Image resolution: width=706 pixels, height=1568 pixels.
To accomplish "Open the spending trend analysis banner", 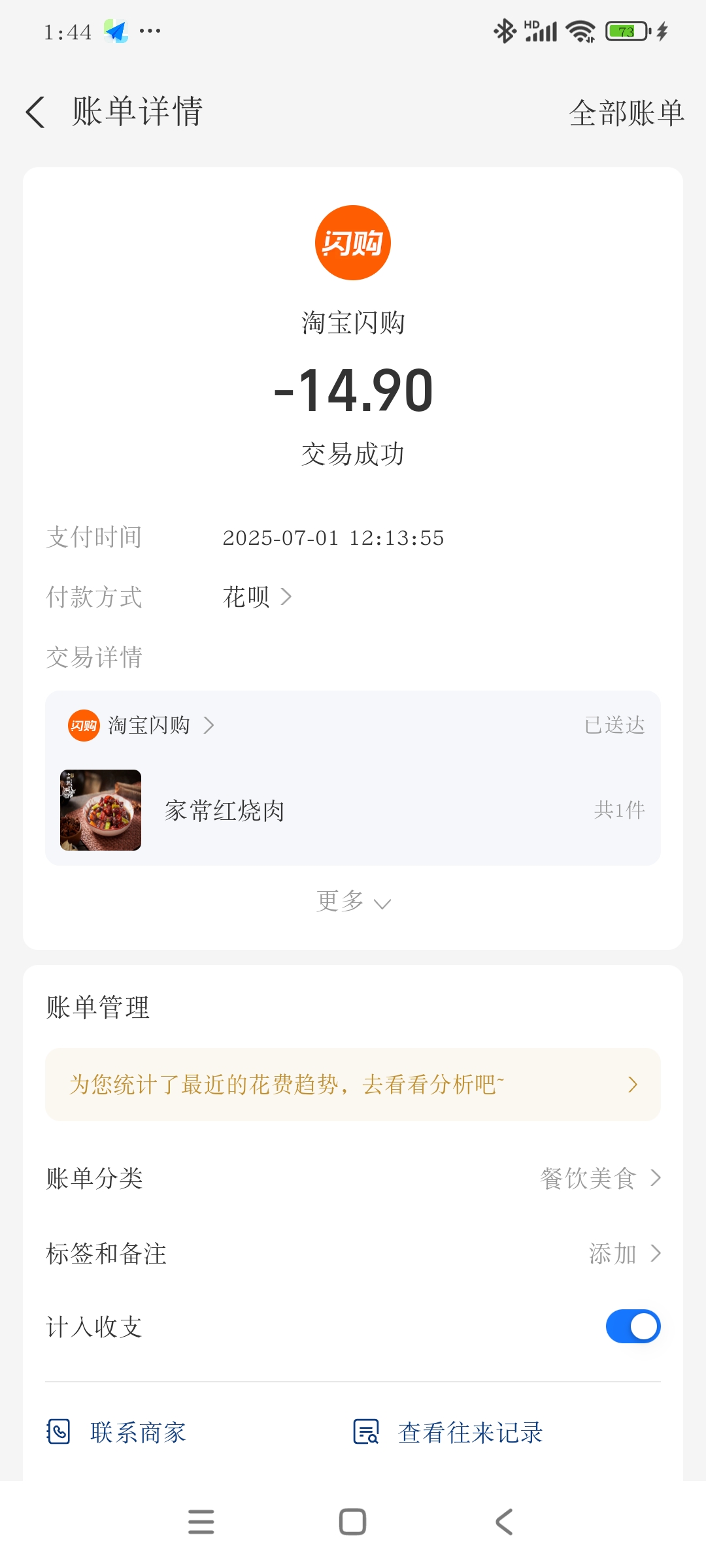I will pos(353,1085).
